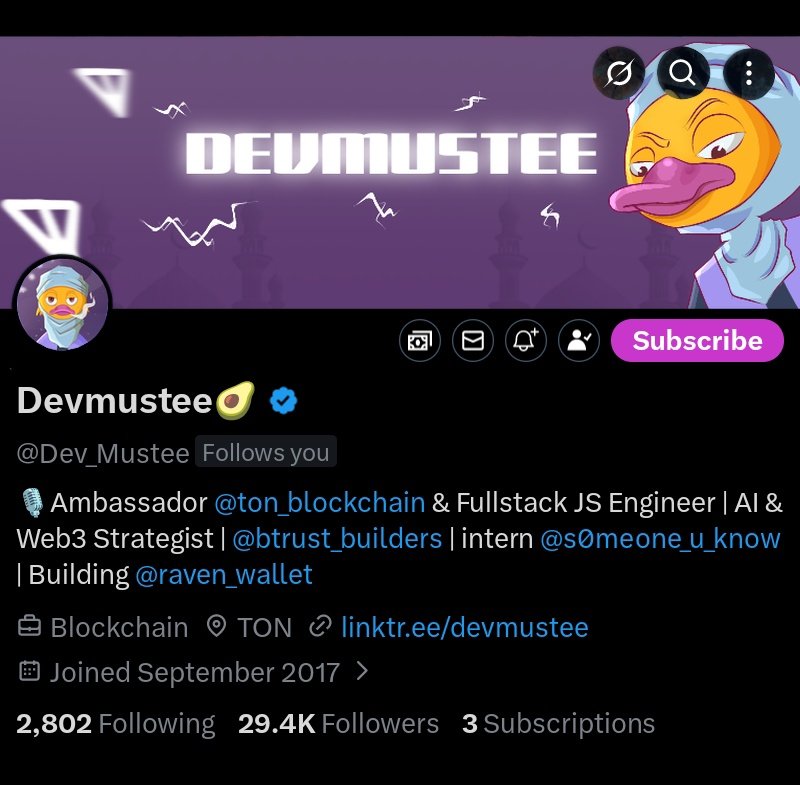
Task: Open the three-dot overflow menu
Action: coord(747,73)
